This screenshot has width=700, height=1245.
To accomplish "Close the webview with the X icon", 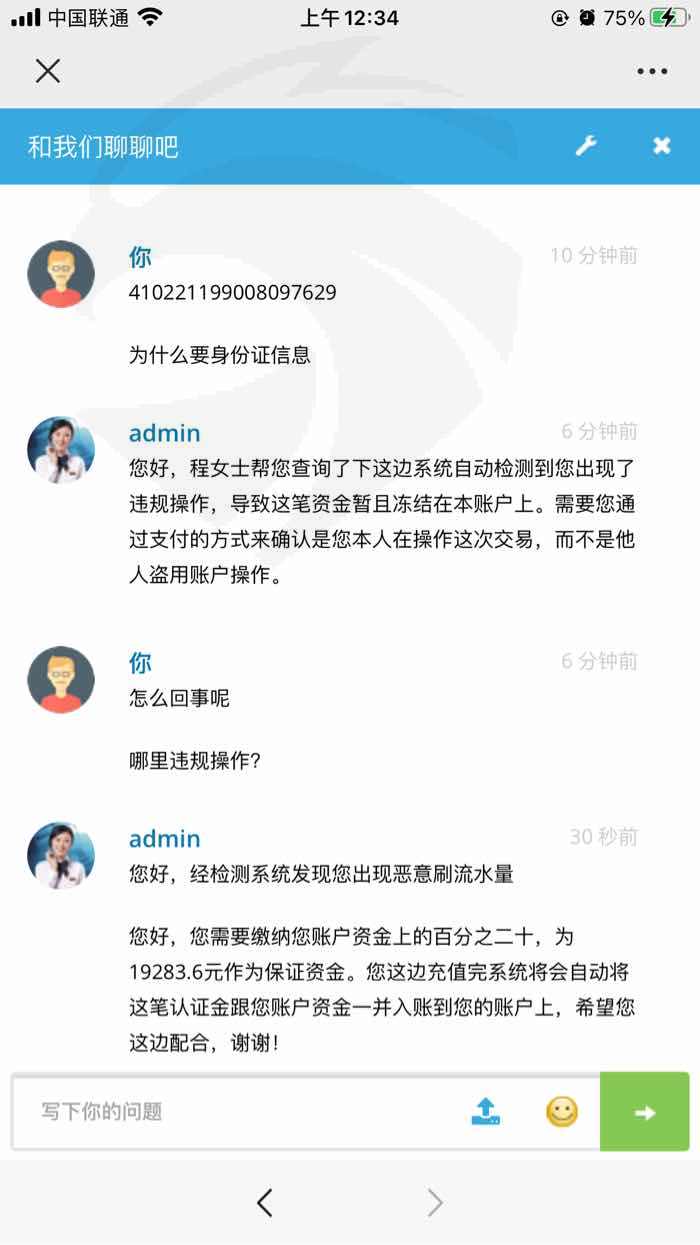I will pos(48,70).
